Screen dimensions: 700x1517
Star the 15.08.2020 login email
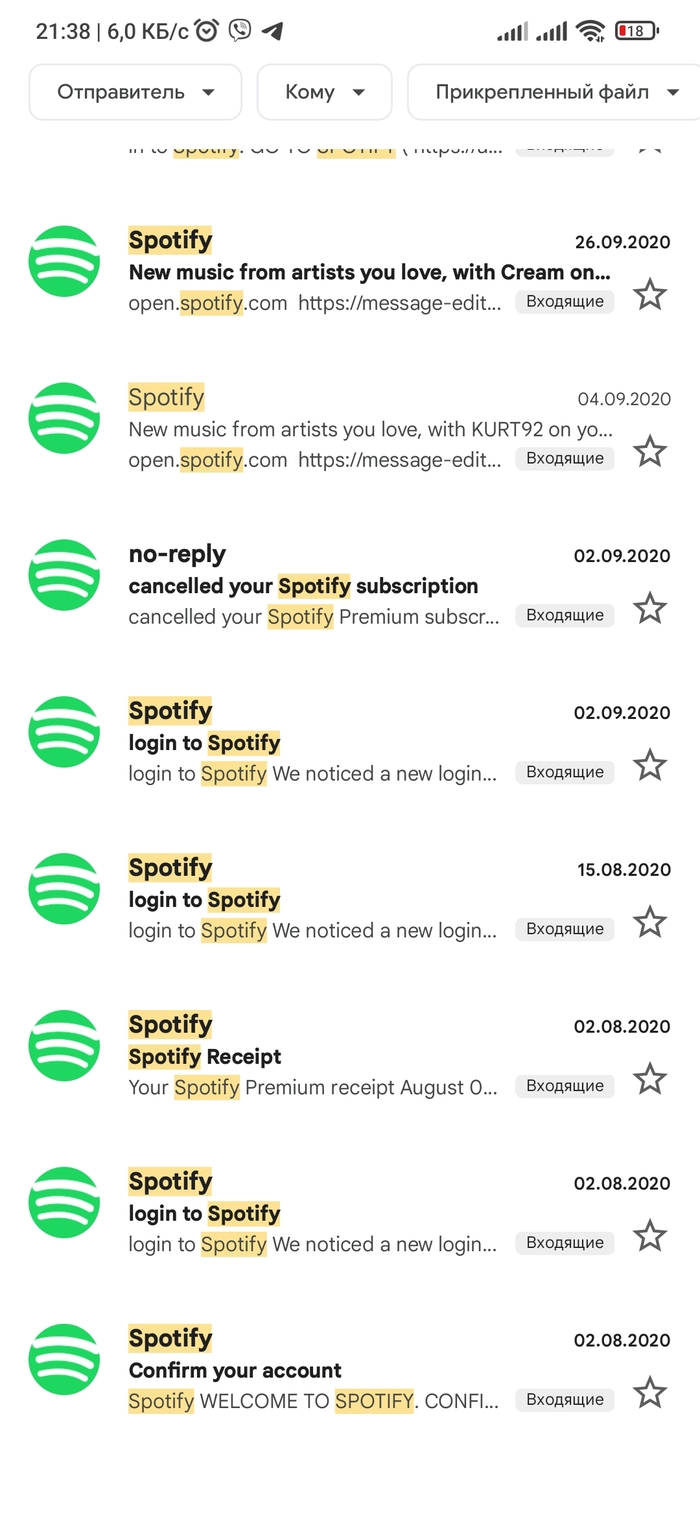point(650,922)
